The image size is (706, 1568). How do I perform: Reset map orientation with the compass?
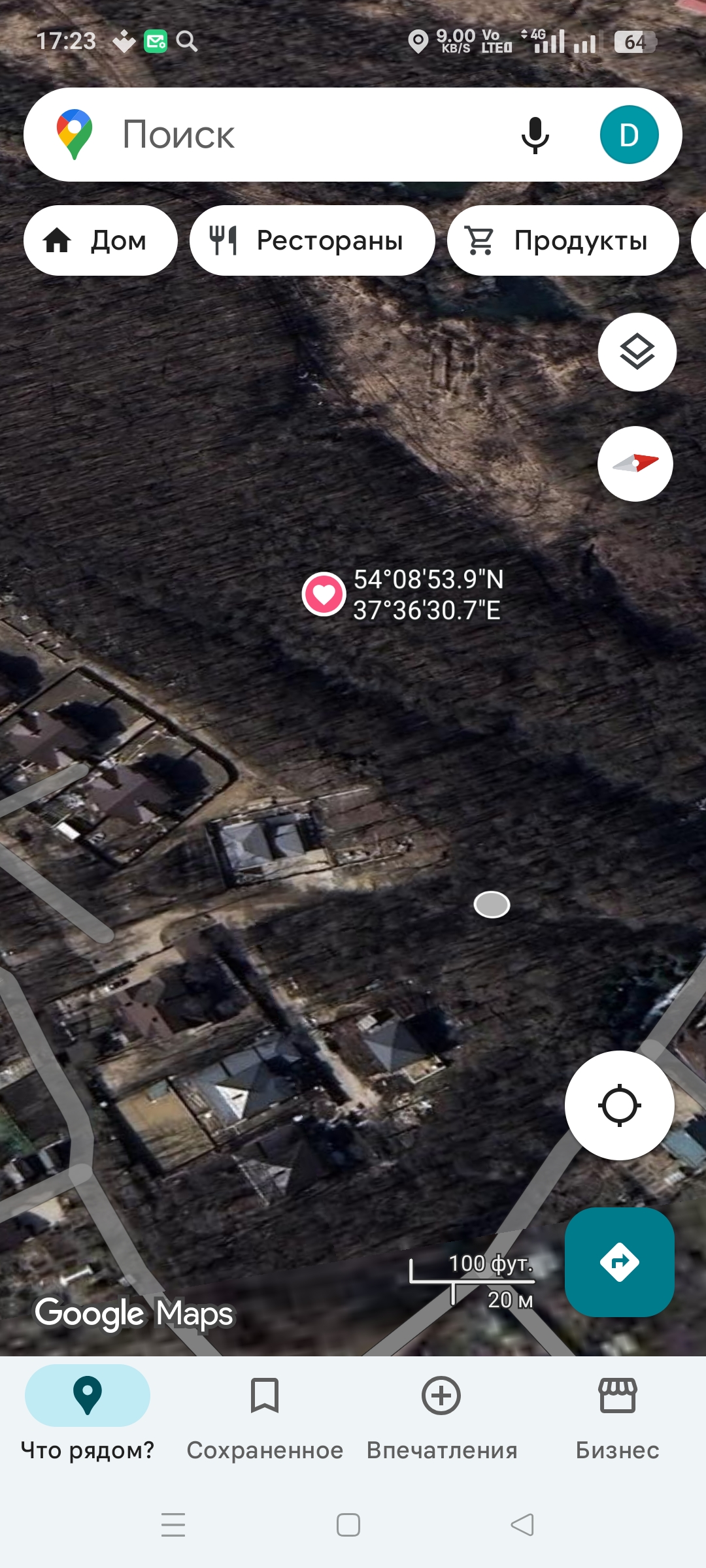click(x=635, y=464)
